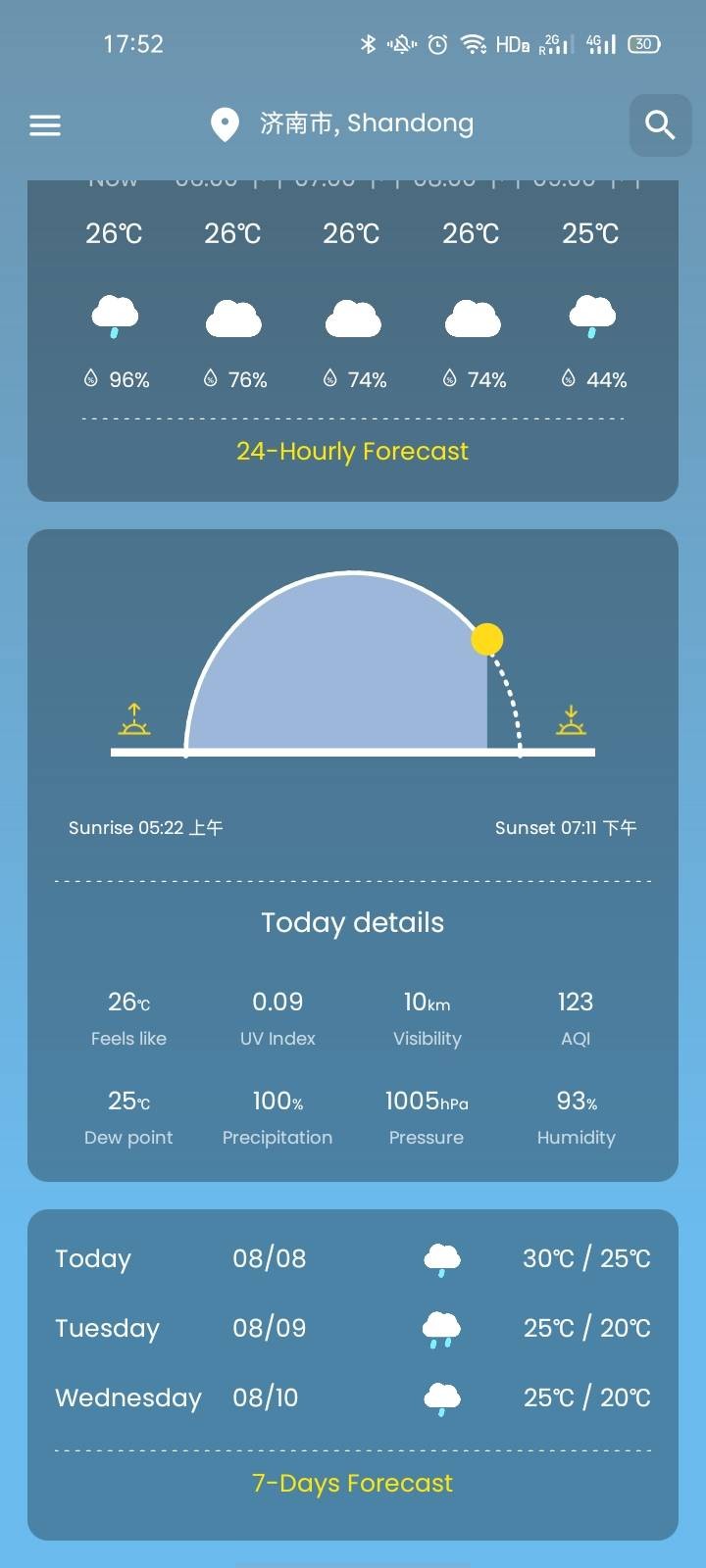This screenshot has height=1568, width=706.
Task: Click the sunset icon on the sun path
Action: click(x=570, y=722)
